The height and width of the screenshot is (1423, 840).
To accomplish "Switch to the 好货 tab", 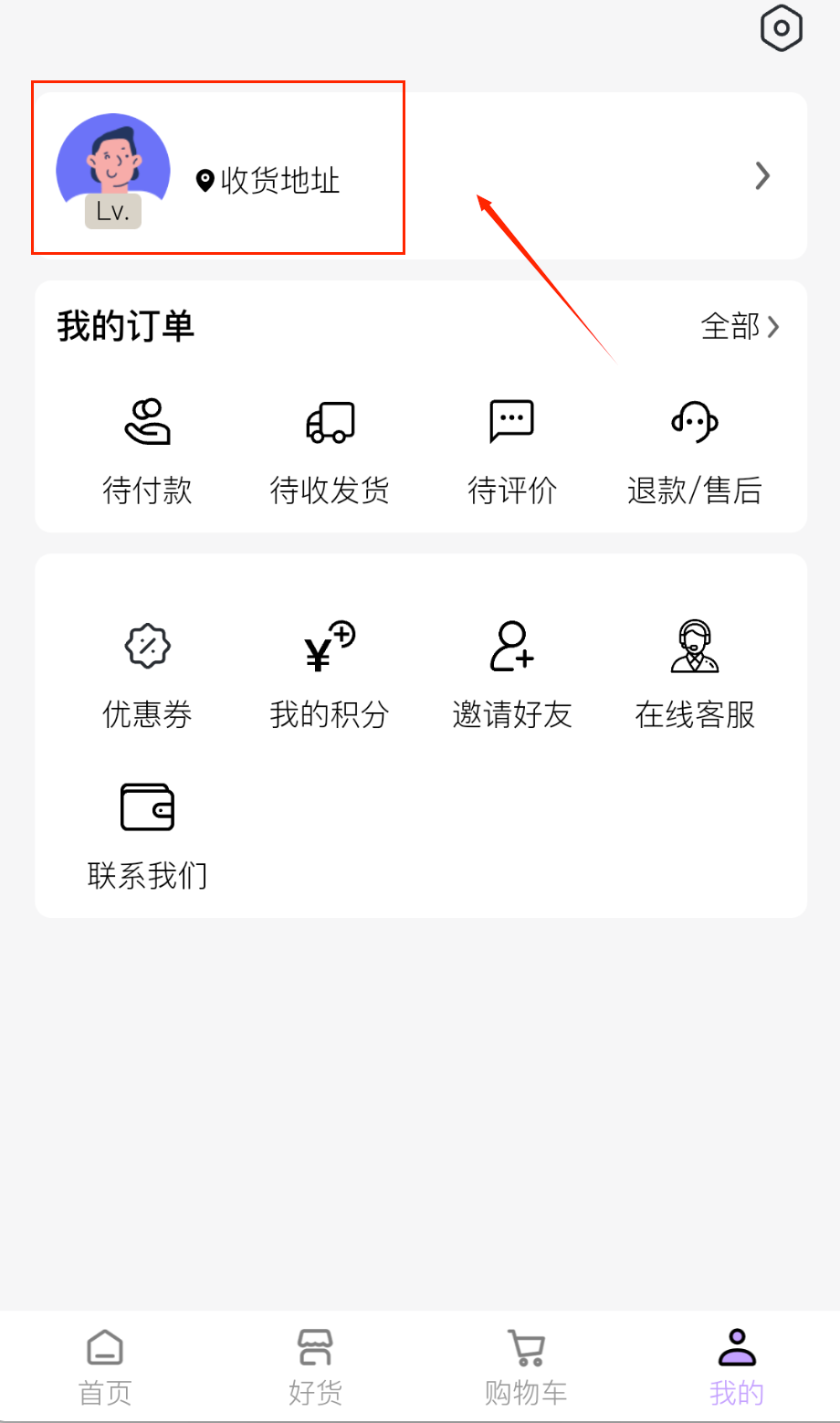I will pos(315,1366).
